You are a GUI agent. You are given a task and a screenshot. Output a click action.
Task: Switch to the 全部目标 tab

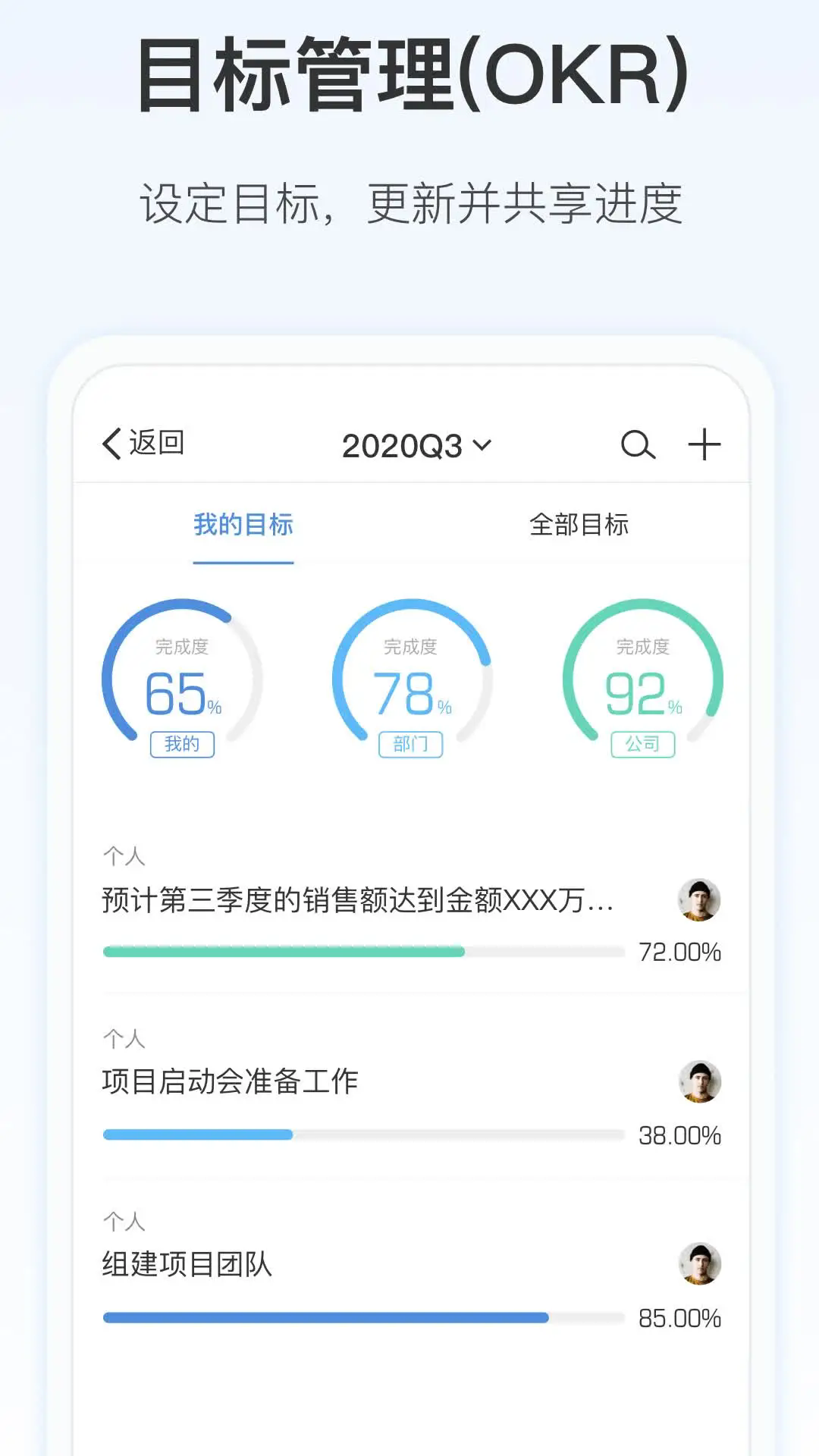point(580,526)
